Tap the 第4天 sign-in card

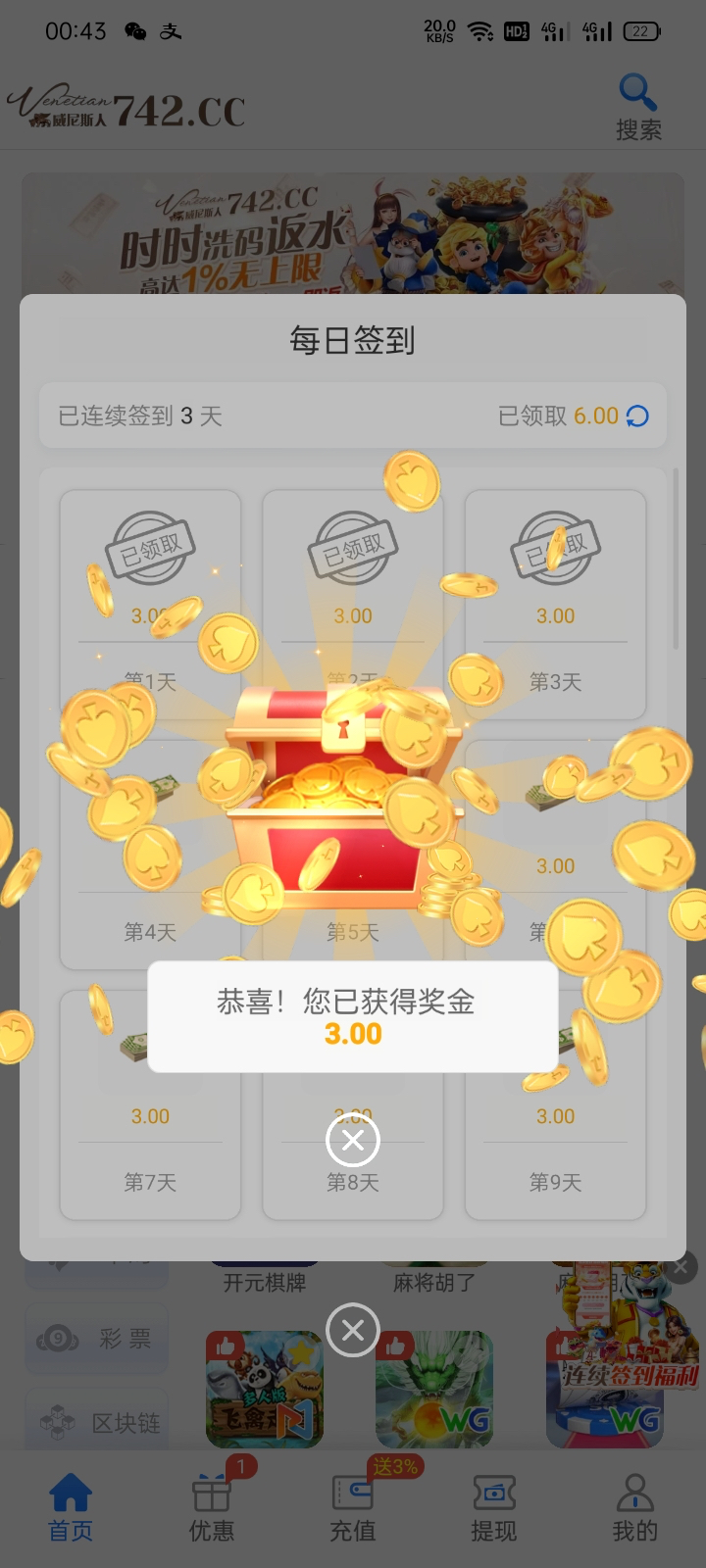point(150,855)
